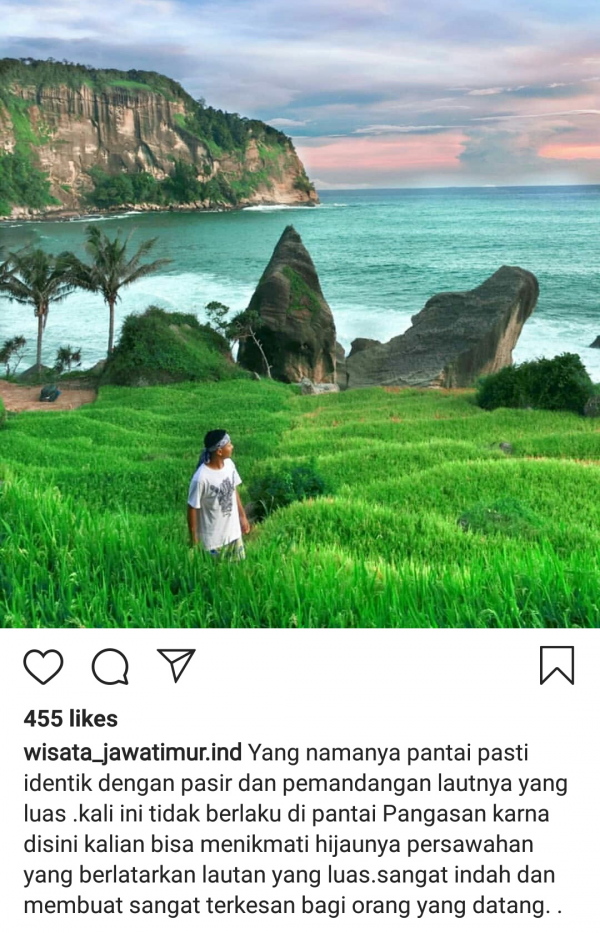Bookmark this post to saved
This screenshot has width=600, height=933.
[557, 665]
